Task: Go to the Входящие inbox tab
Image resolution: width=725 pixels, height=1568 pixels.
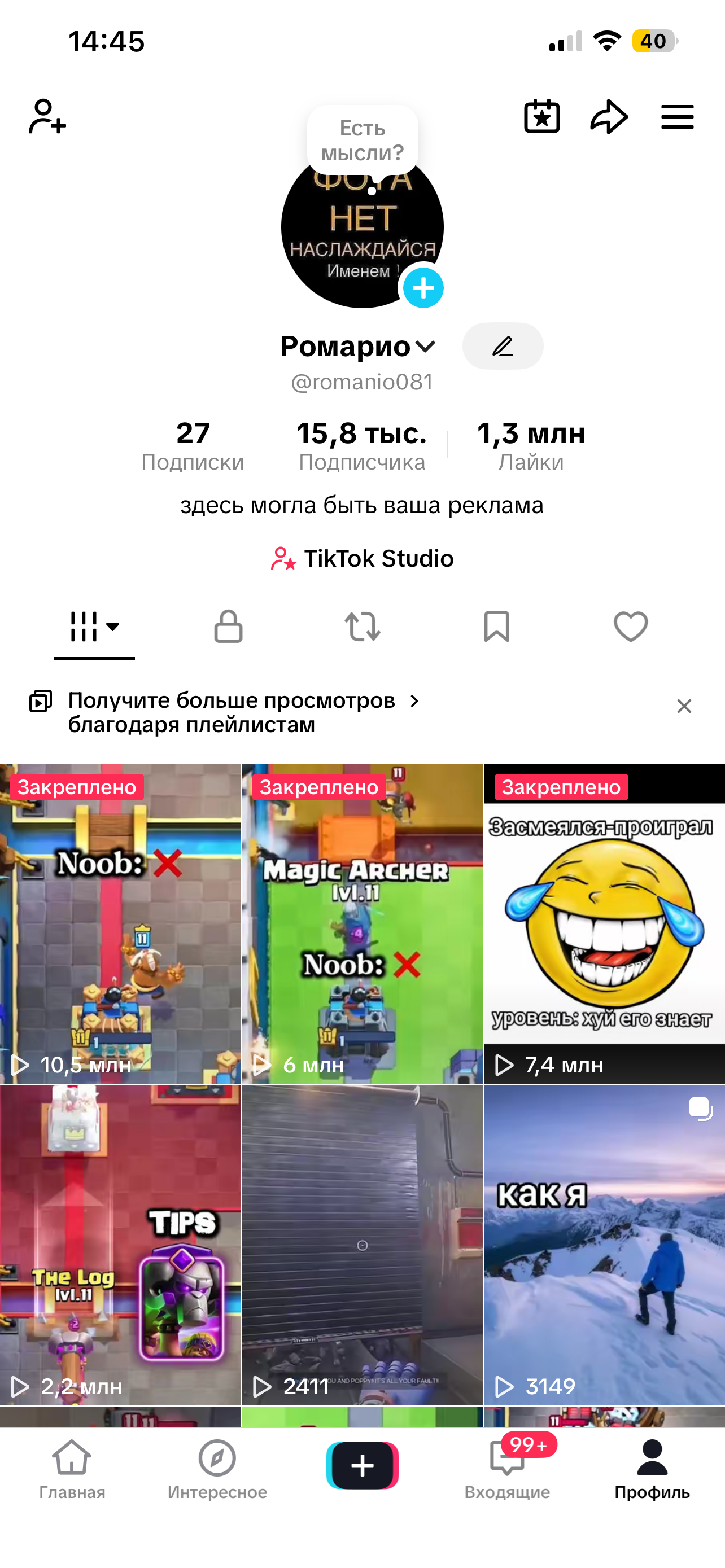Action: point(507,1468)
